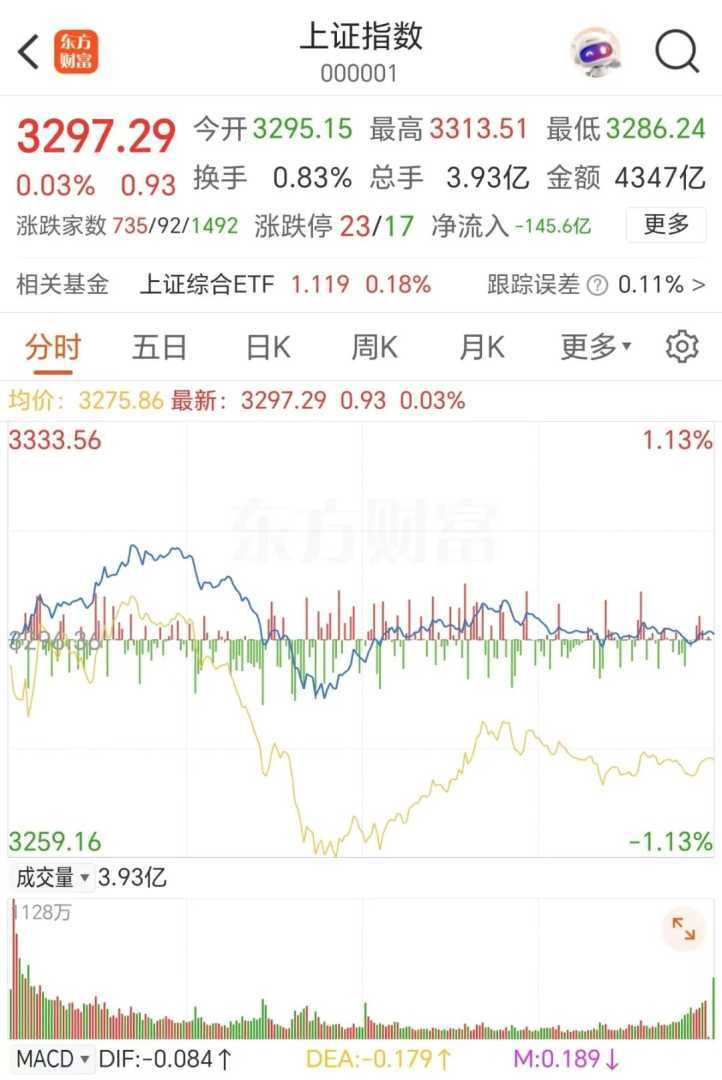This screenshot has height=1080, width=722.
Task: Go back using the top-left arrow
Action: [x=29, y=52]
